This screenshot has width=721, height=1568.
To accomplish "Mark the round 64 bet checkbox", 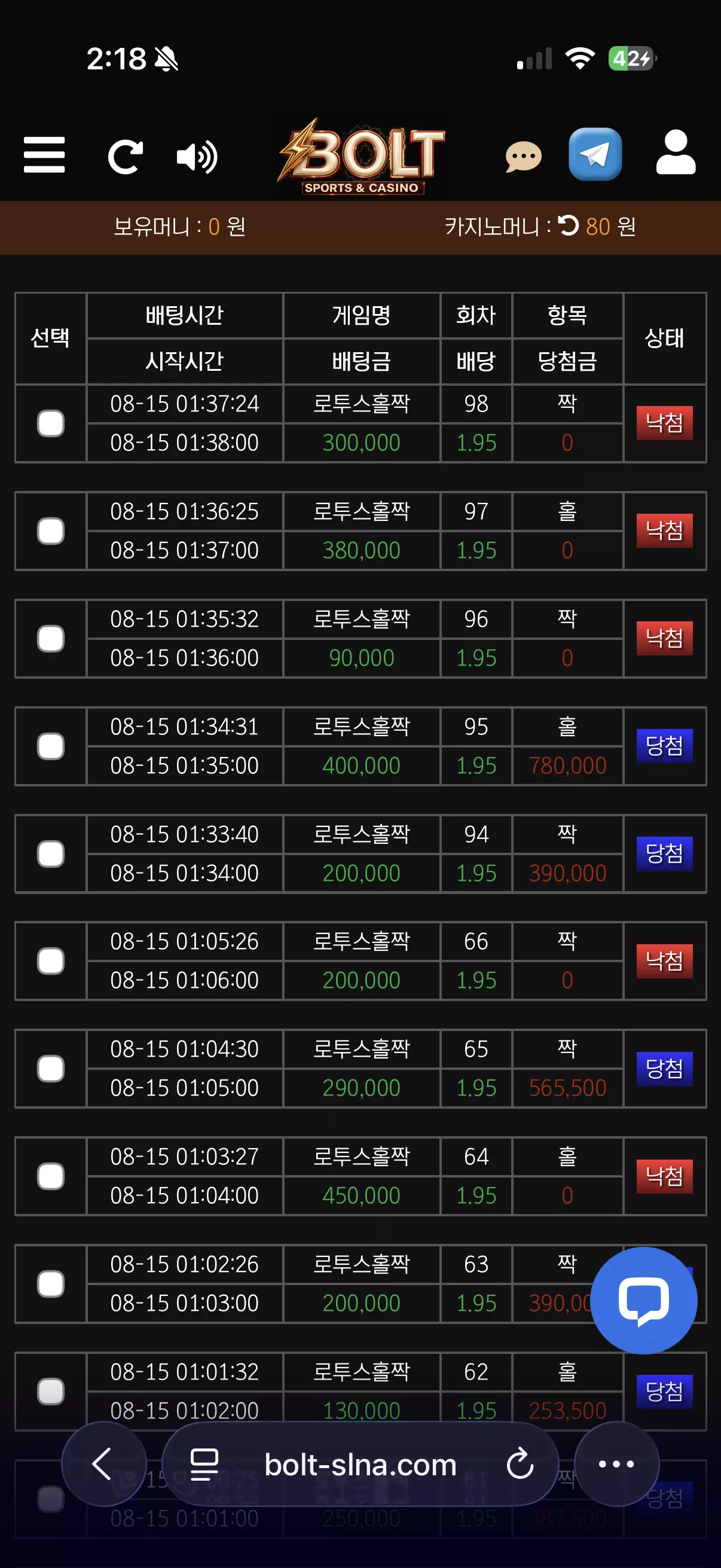I will click(51, 1177).
